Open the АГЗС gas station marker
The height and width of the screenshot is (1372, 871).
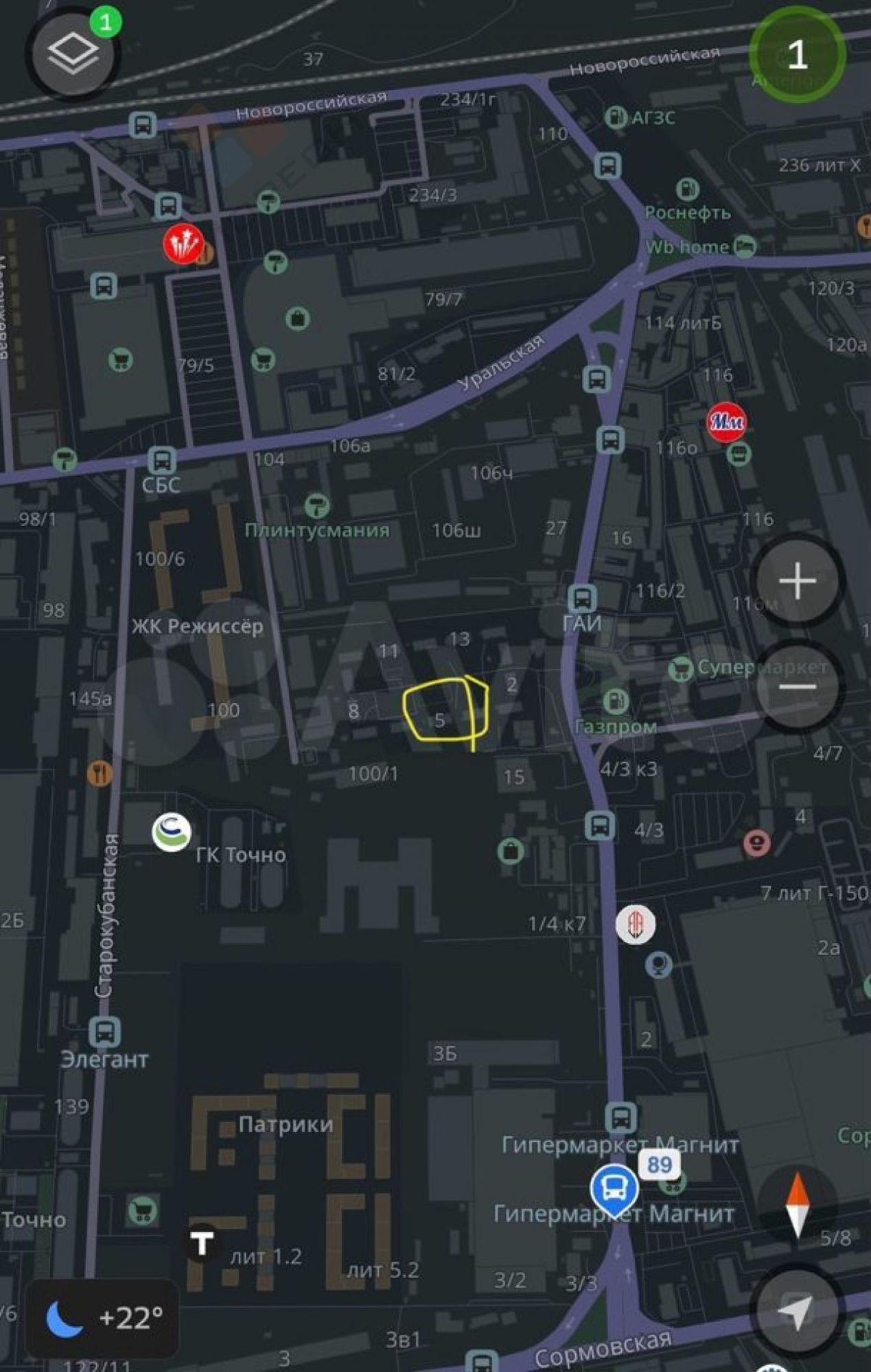click(616, 117)
